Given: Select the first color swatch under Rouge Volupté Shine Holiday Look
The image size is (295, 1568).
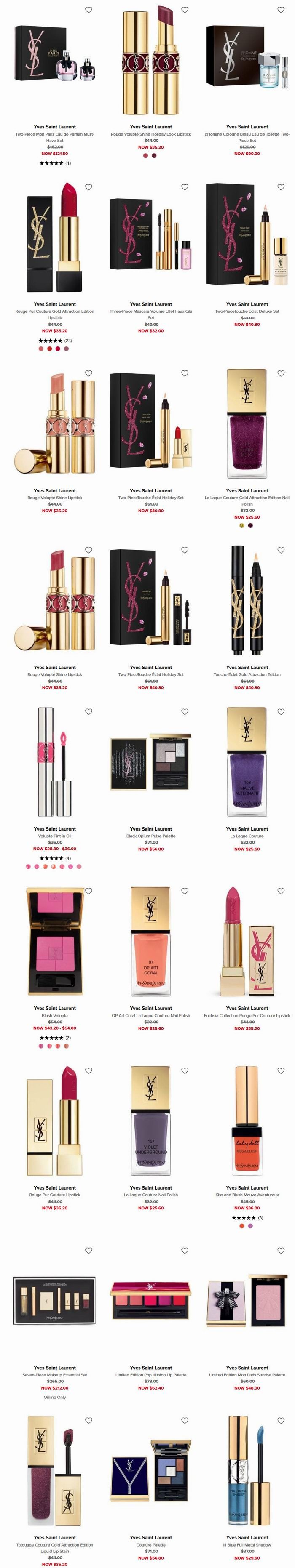Looking at the screenshot, I should tap(146, 155).
